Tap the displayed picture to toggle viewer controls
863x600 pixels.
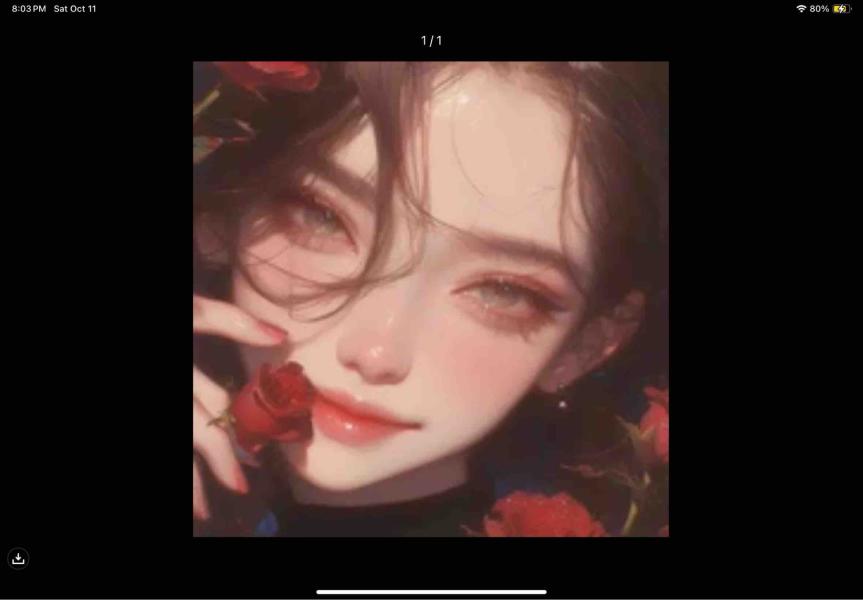click(430, 299)
